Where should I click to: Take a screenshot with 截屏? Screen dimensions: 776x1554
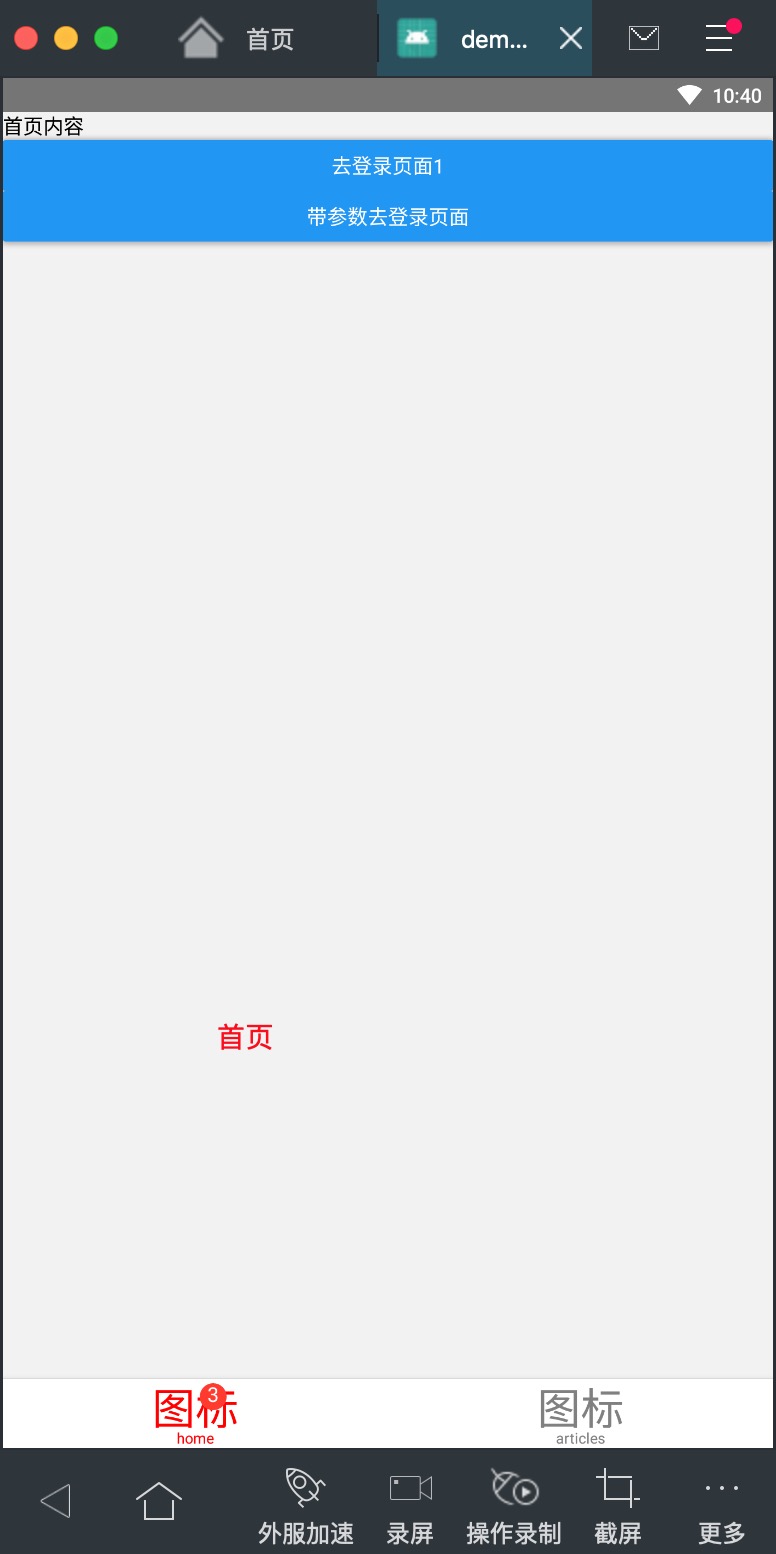617,1505
